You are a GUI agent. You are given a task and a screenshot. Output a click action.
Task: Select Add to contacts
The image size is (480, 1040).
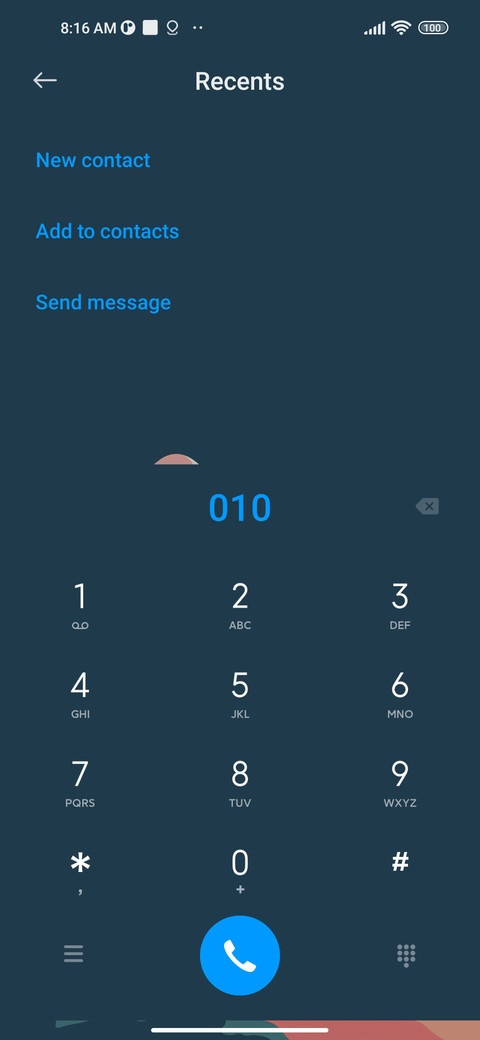[x=107, y=231]
